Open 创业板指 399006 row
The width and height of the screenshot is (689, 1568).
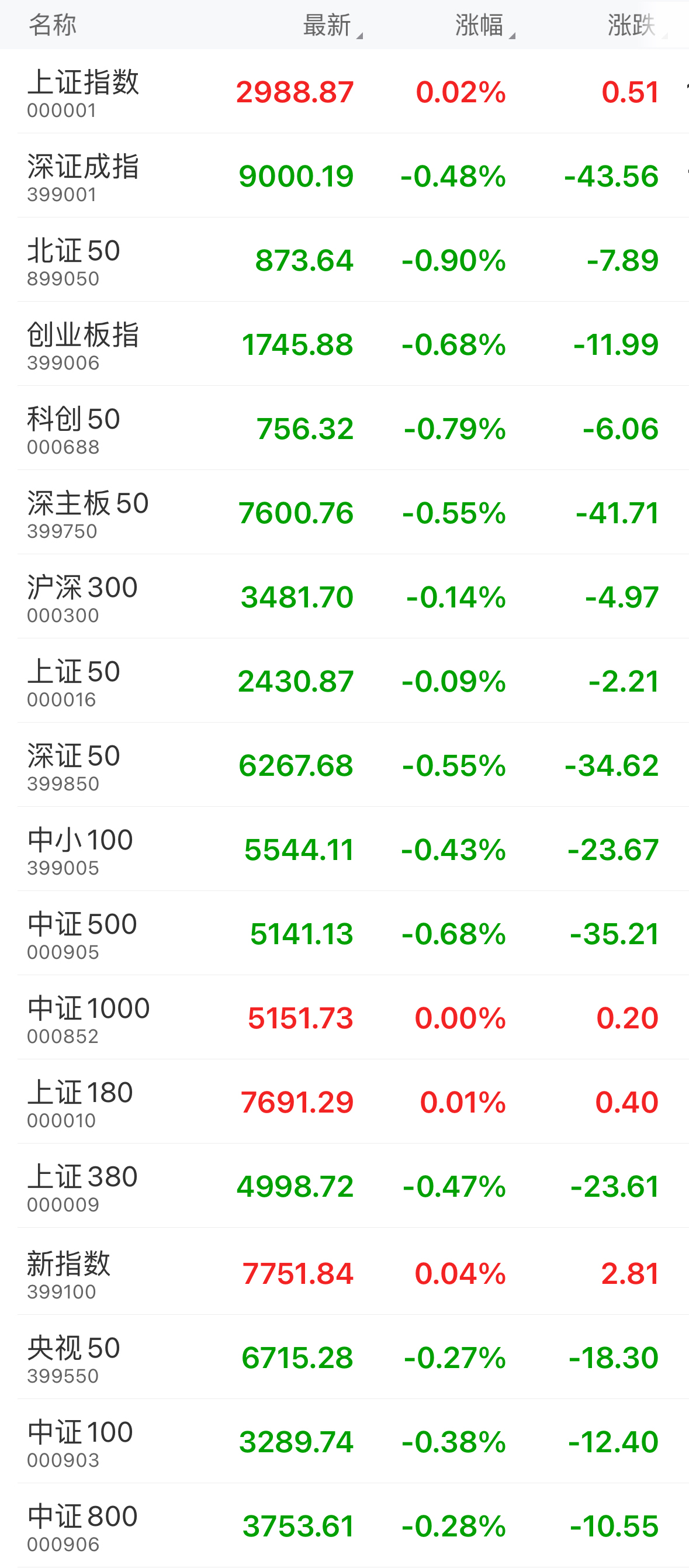(x=84, y=344)
